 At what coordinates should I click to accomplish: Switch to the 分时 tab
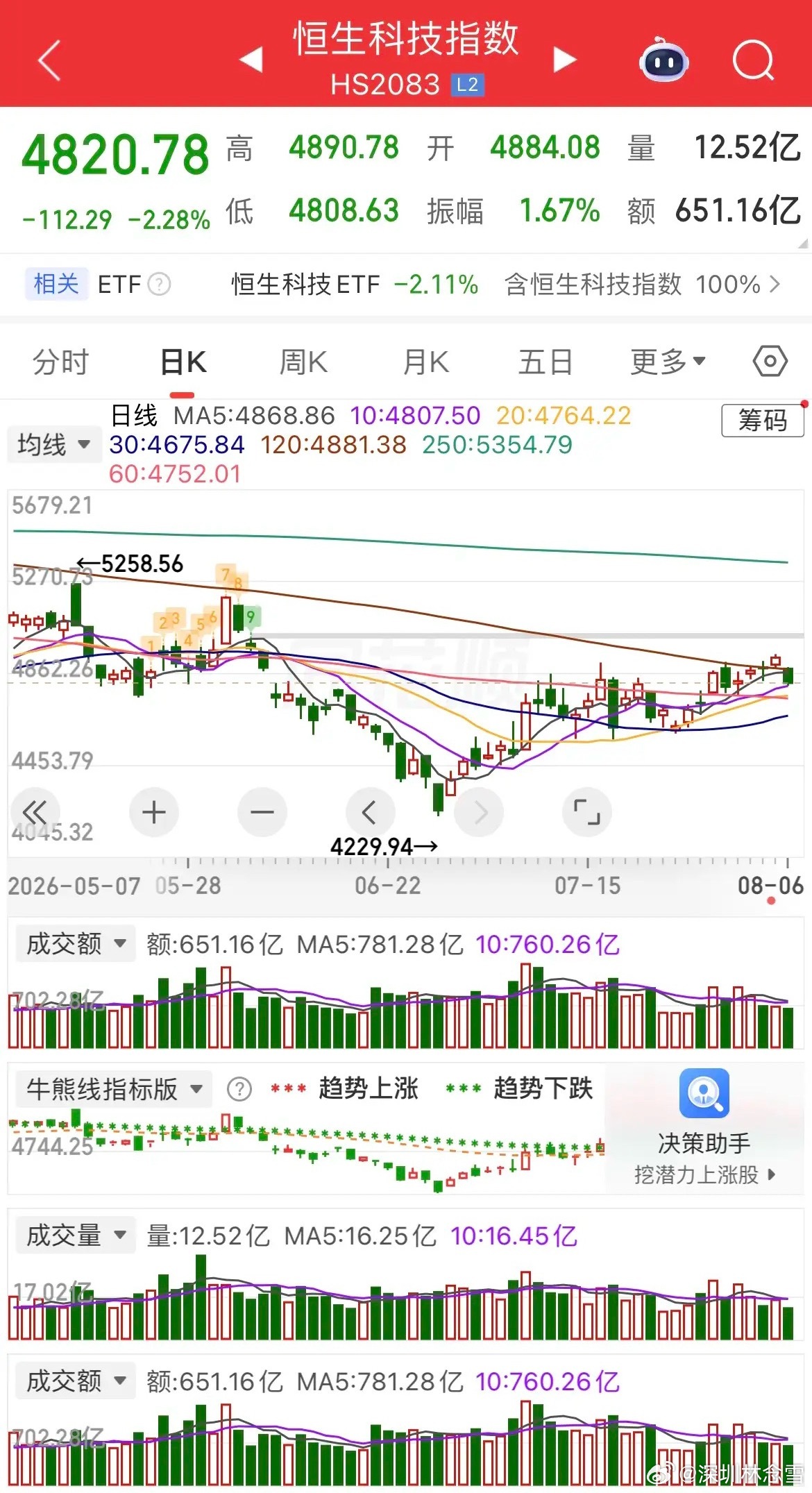click(61, 362)
